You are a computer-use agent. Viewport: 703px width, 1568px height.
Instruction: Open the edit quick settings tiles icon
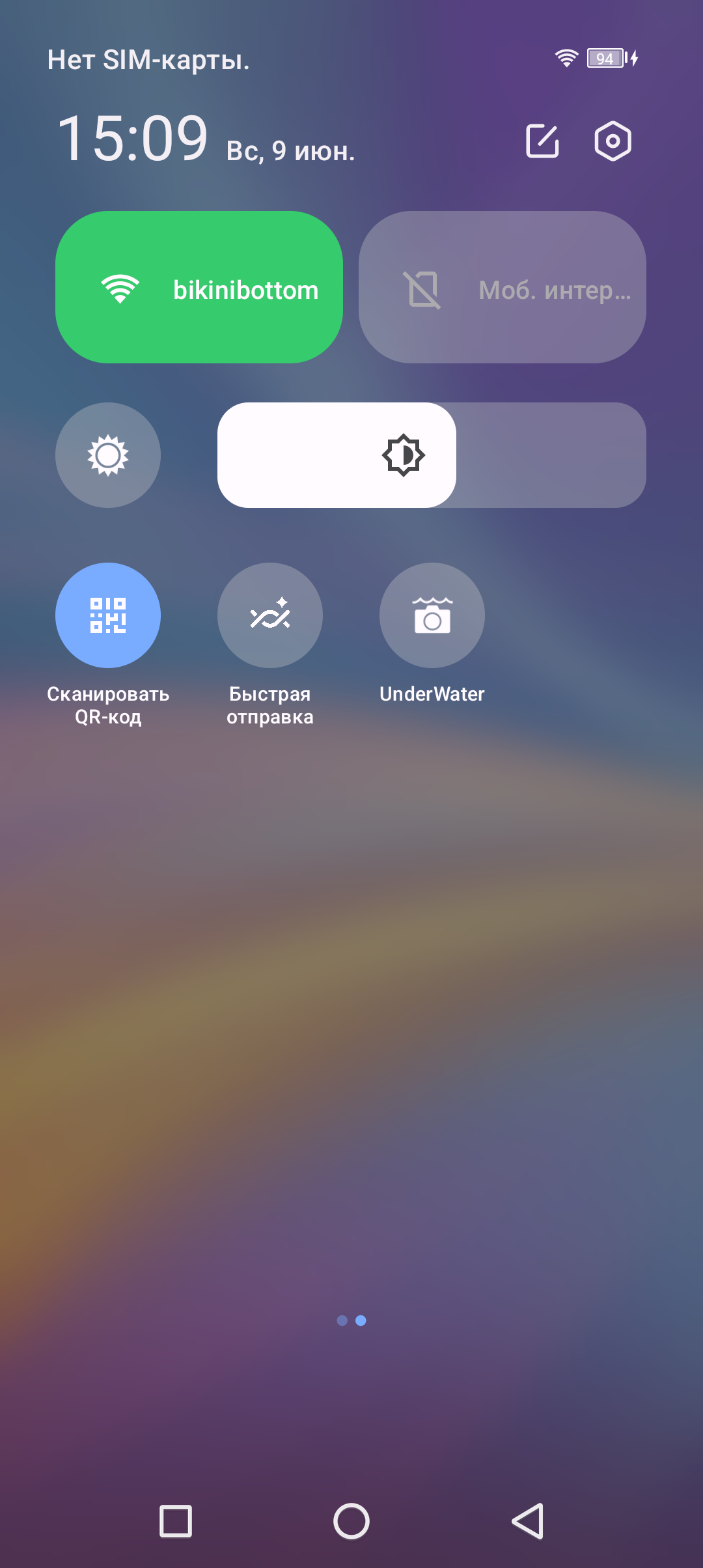point(542,141)
